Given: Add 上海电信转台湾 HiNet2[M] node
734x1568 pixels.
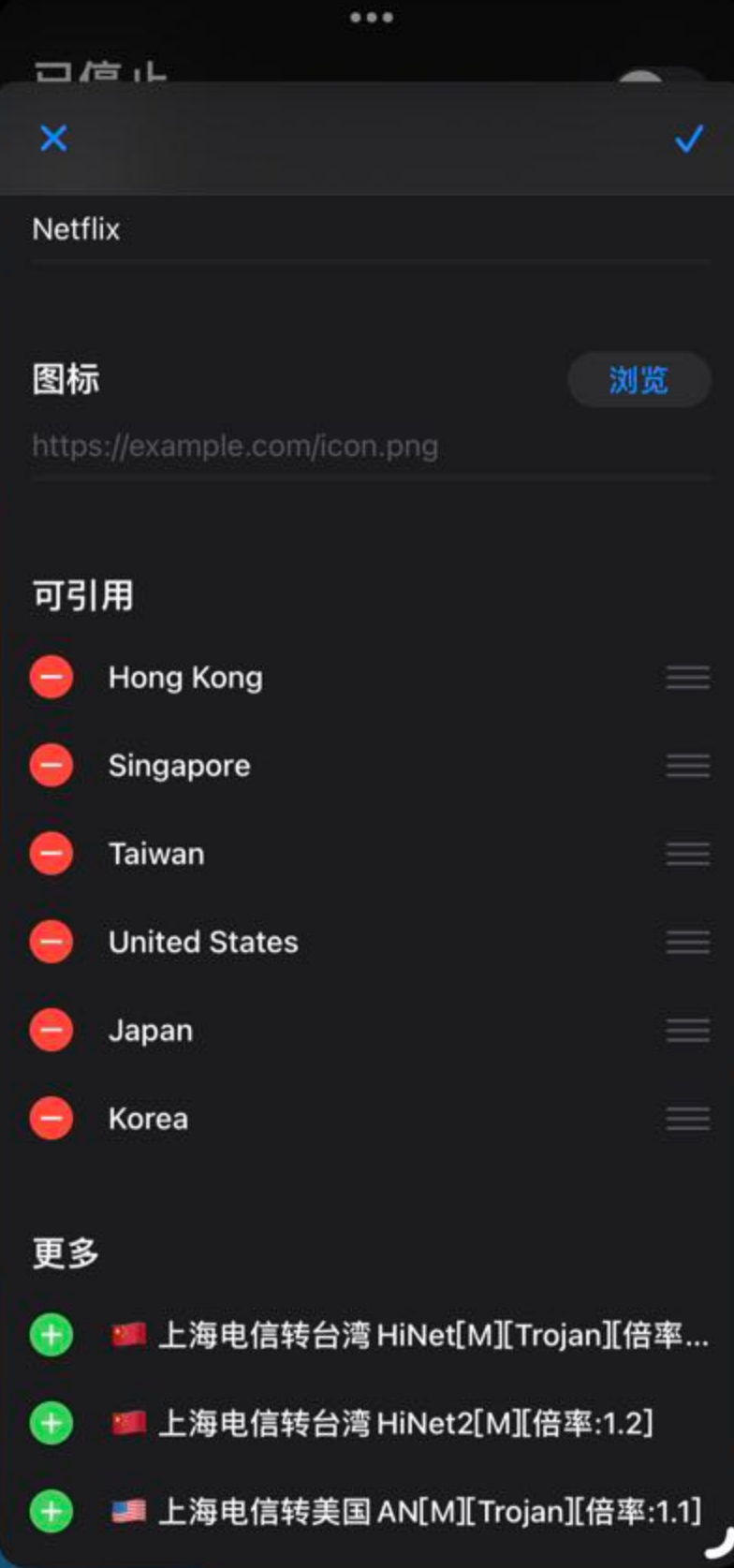Looking at the screenshot, I should 51,1424.
